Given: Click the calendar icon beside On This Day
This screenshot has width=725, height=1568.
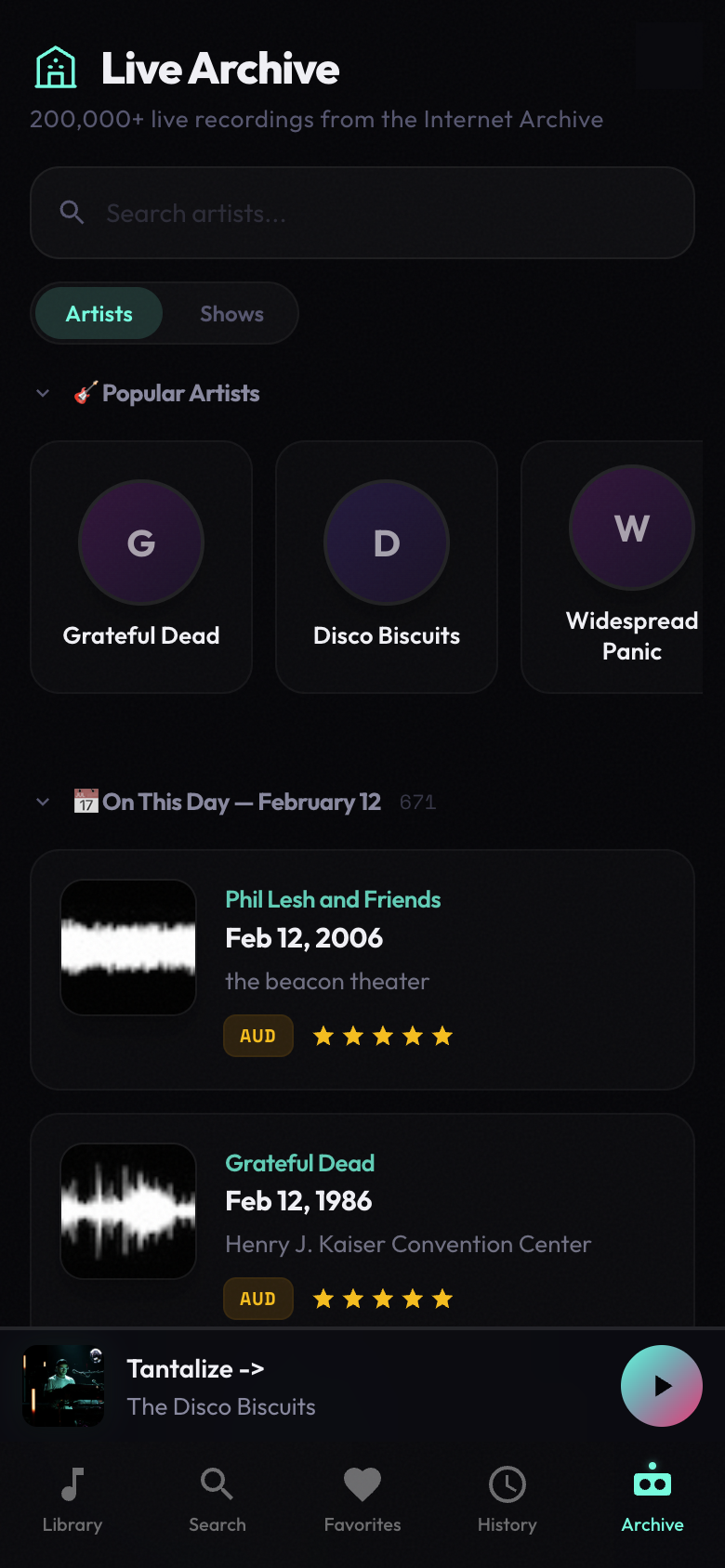Looking at the screenshot, I should (86, 801).
